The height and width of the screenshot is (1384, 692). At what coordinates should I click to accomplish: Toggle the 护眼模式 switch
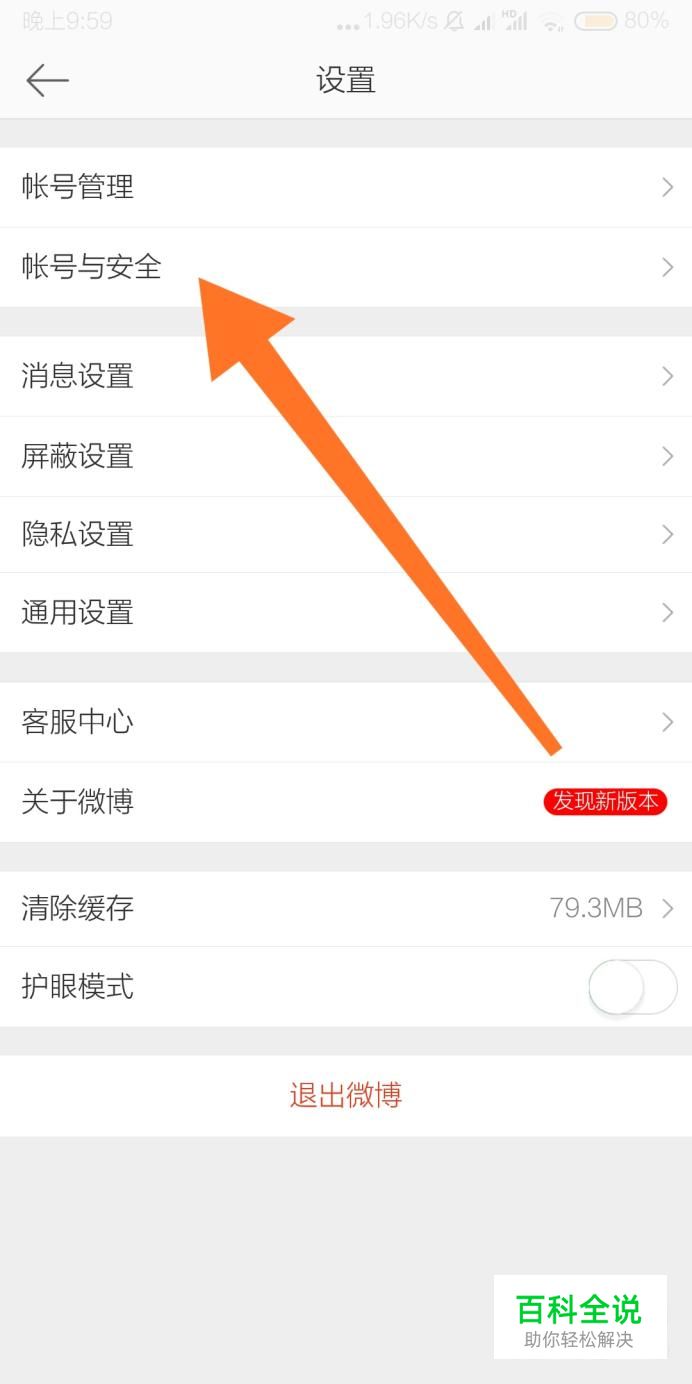click(x=632, y=987)
